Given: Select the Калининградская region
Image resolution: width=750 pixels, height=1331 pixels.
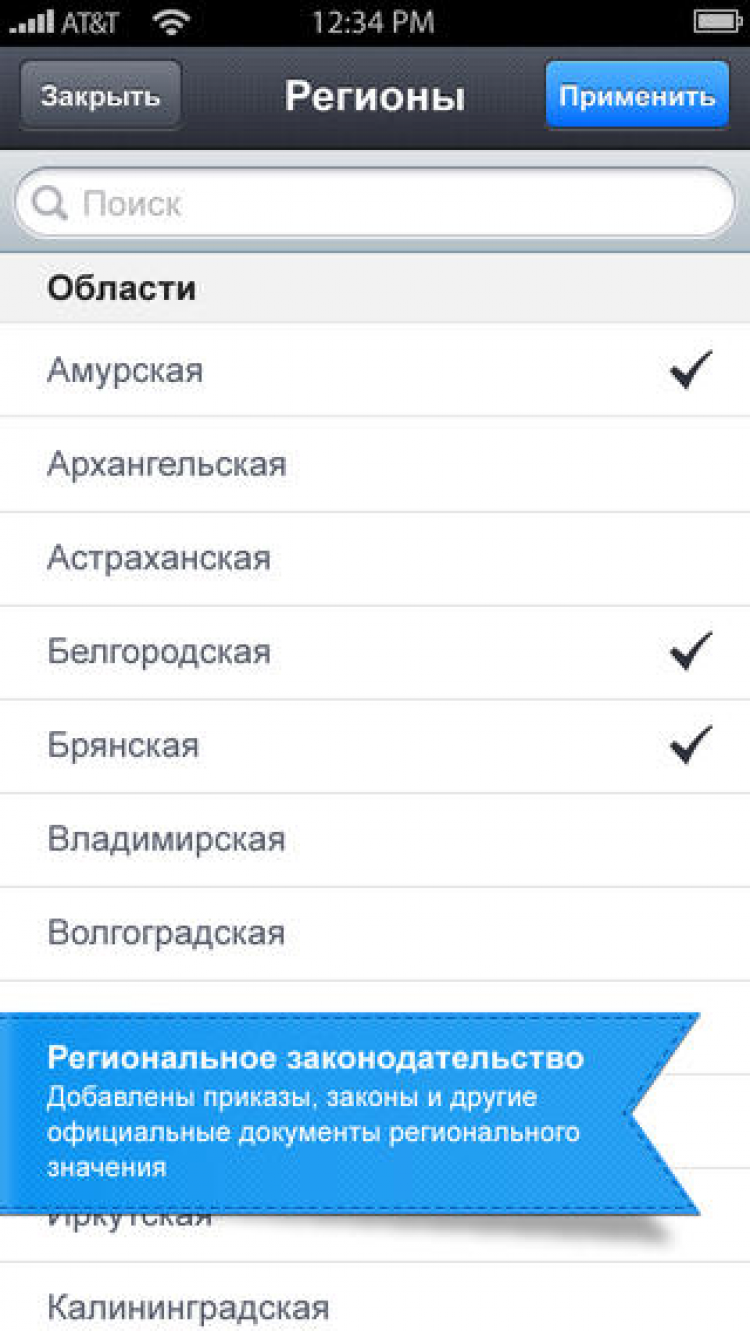Looking at the screenshot, I should 375,1306.
